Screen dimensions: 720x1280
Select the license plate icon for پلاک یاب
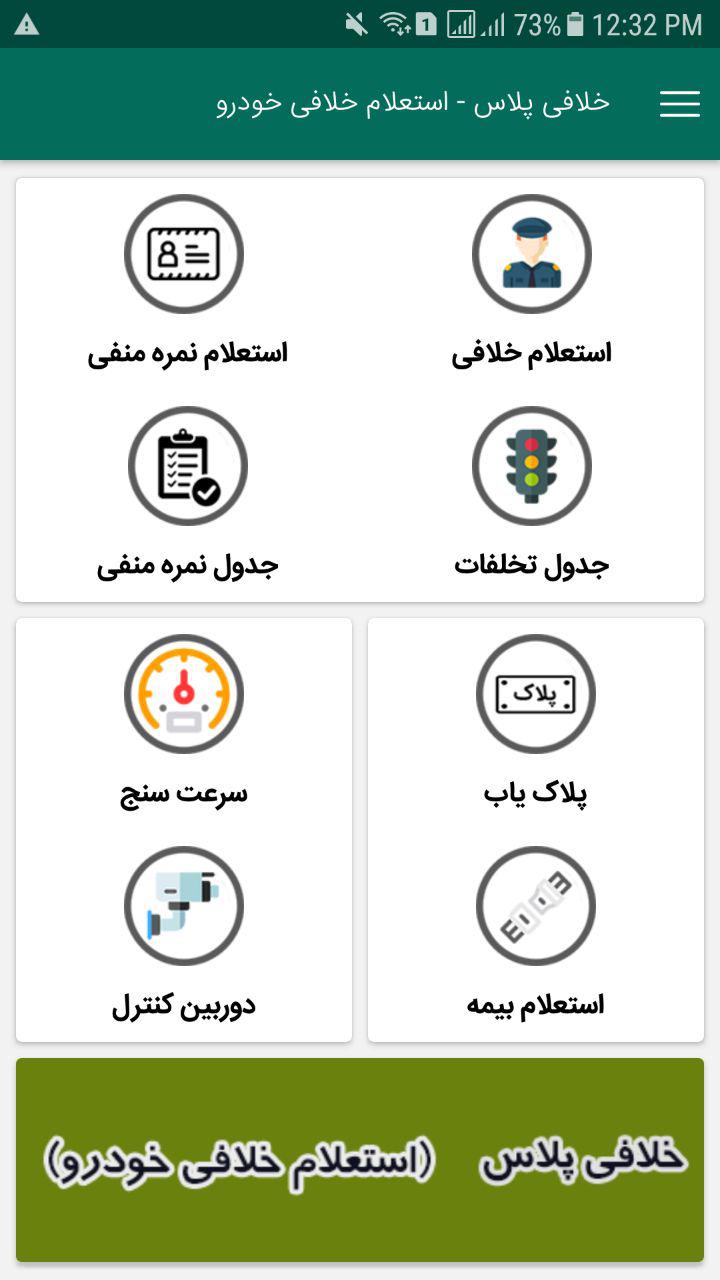[x=536, y=694]
